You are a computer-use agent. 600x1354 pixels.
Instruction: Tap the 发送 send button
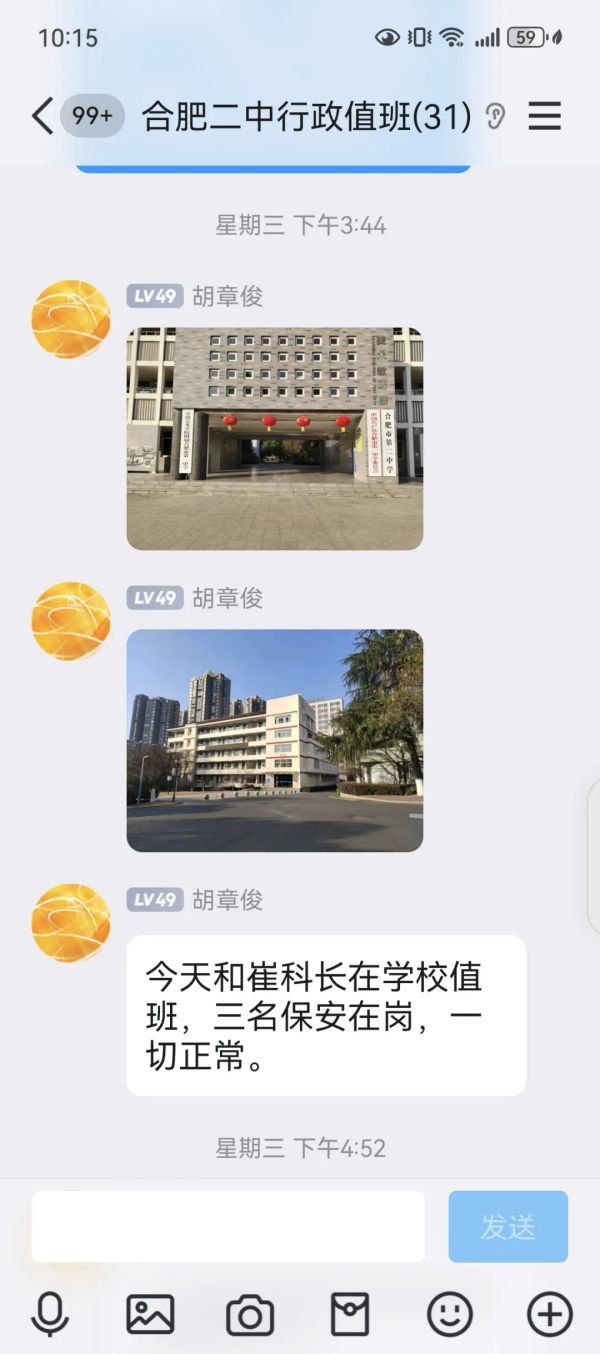(x=508, y=1226)
